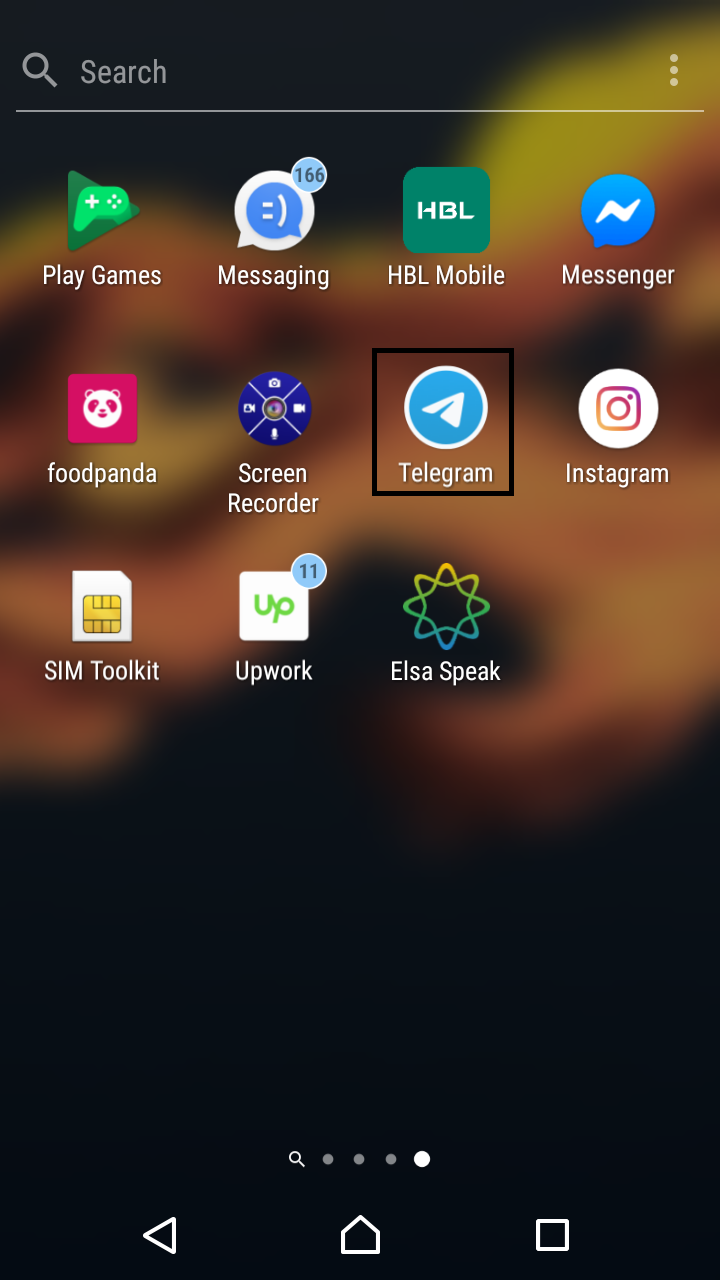
Task: Open Instagram
Action: (618, 428)
